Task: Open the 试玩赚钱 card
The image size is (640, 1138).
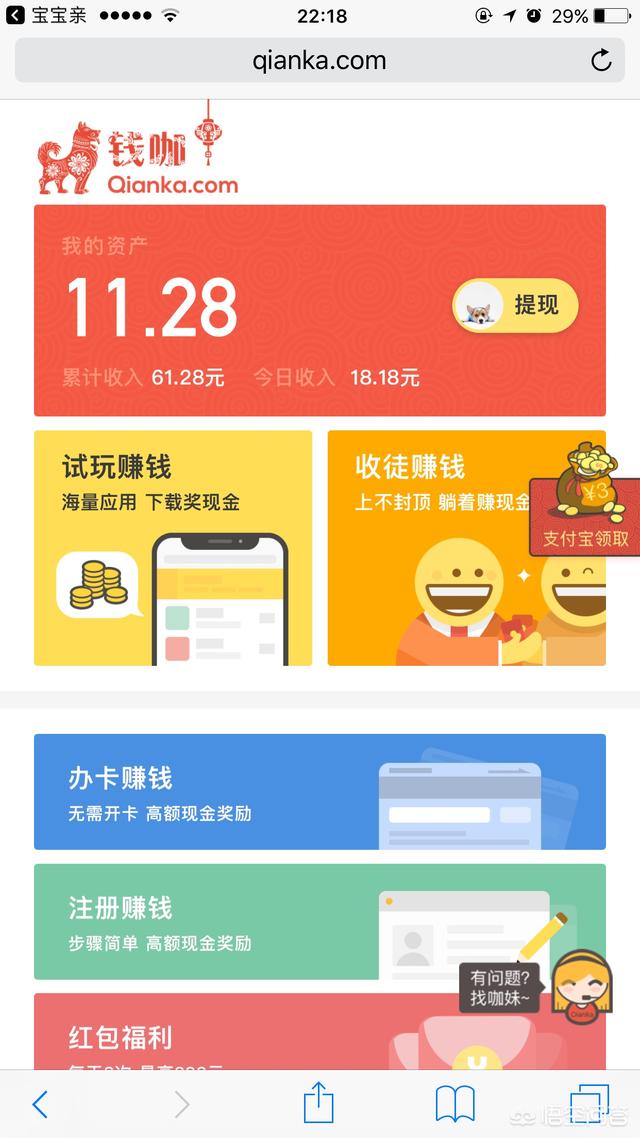Action: pyautogui.click(x=173, y=548)
